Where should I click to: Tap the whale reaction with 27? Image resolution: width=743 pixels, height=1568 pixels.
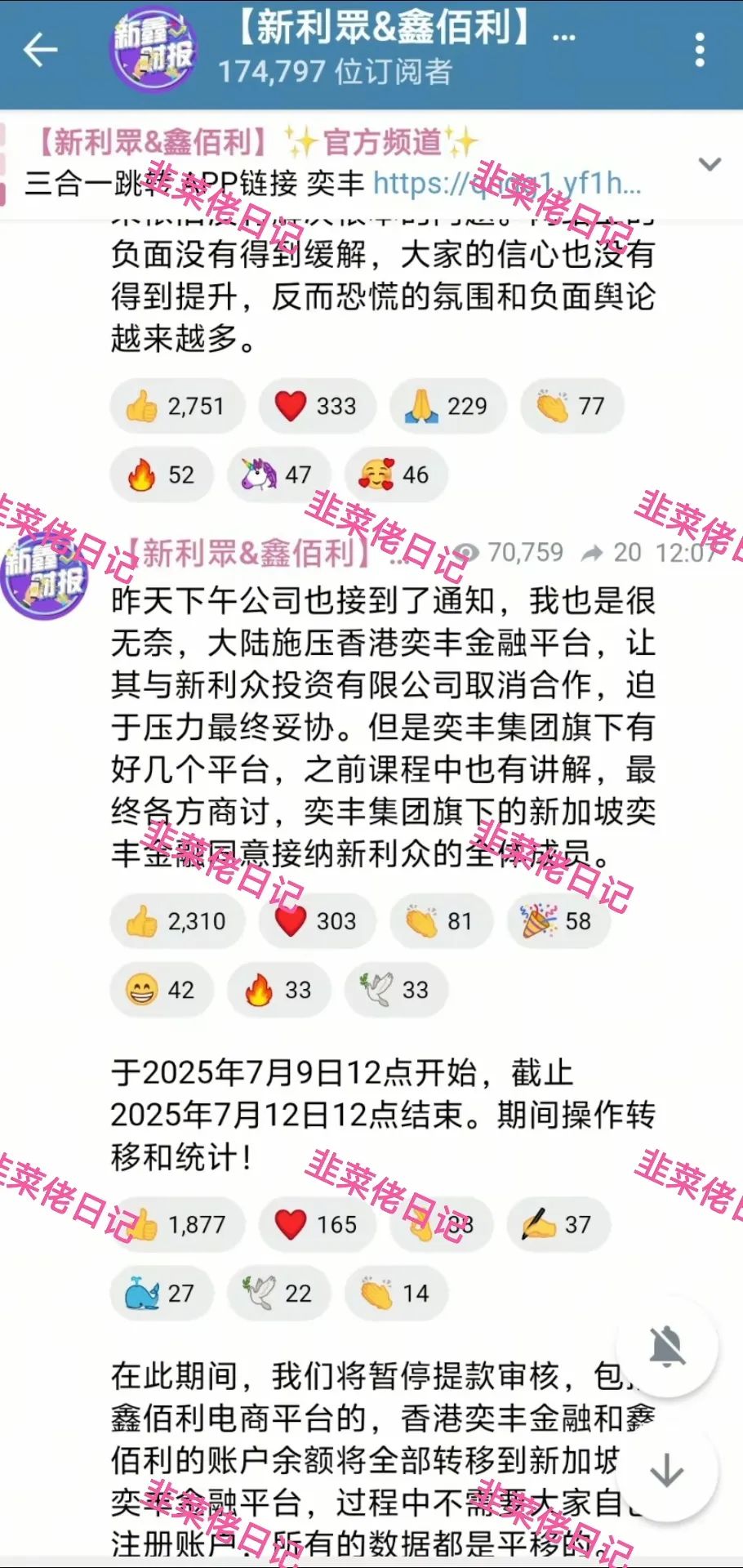162,1293
